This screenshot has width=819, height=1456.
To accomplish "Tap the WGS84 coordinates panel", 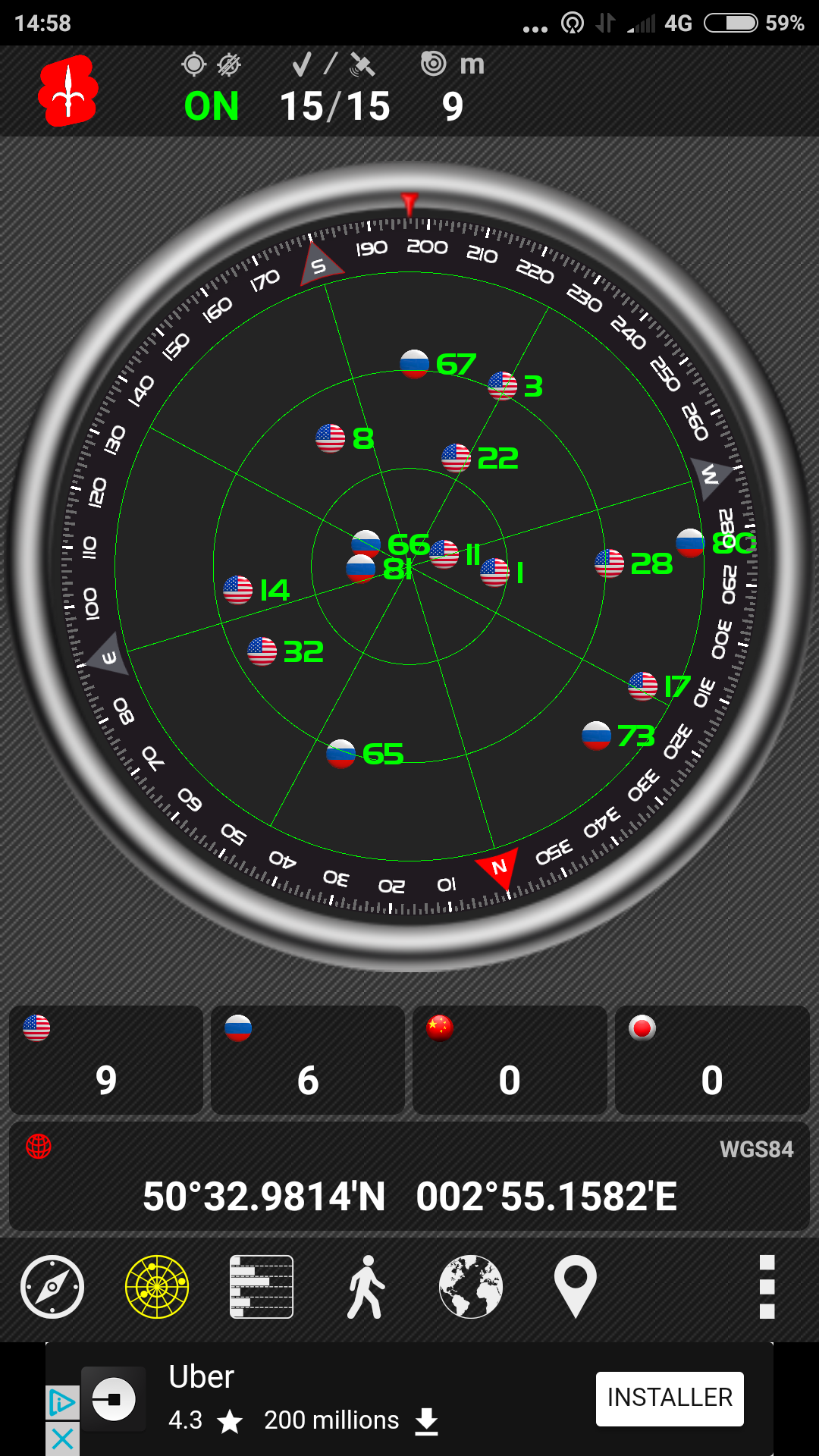I will click(x=409, y=1177).
